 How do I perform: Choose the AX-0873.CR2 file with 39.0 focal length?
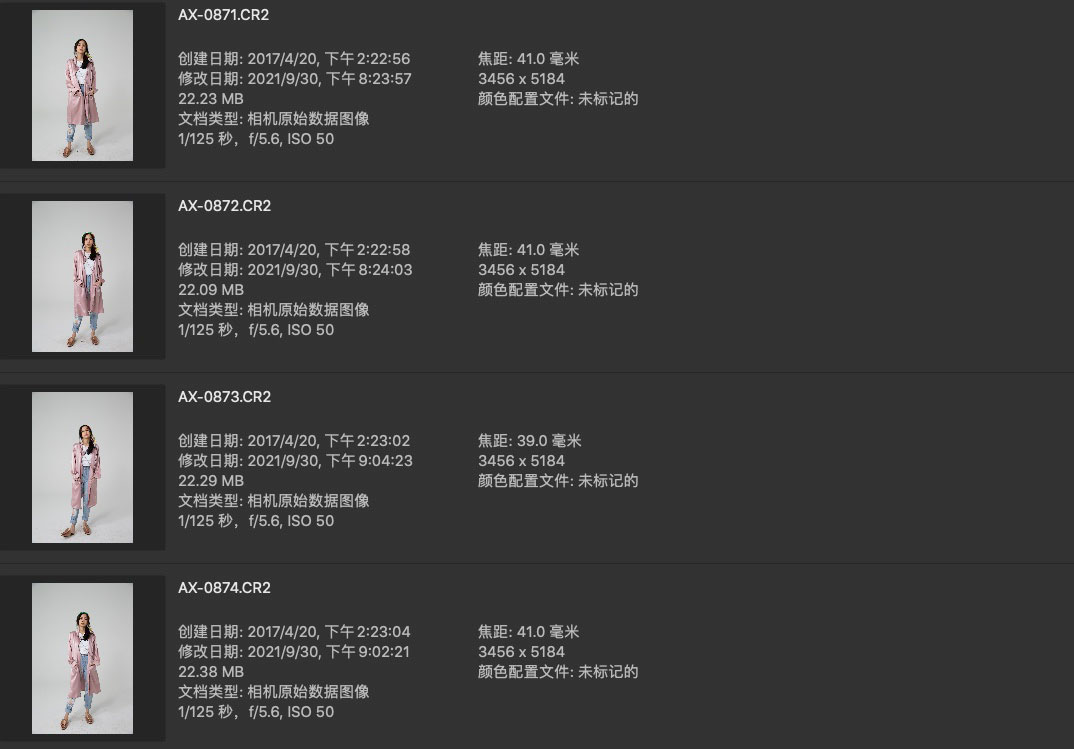click(224, 397)
